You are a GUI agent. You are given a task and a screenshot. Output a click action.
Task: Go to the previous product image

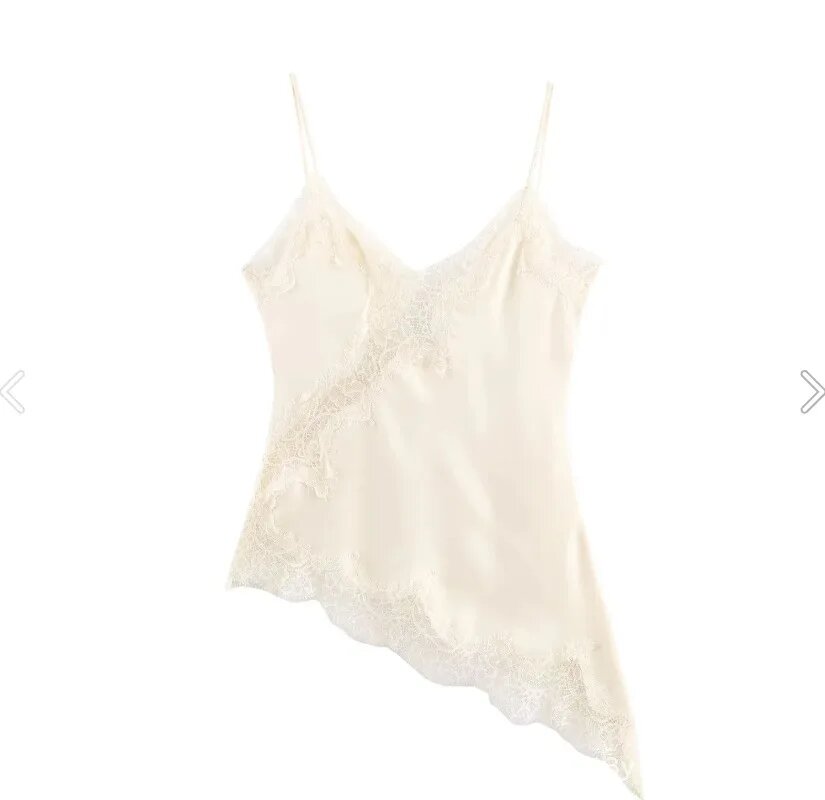pos(11,391)
